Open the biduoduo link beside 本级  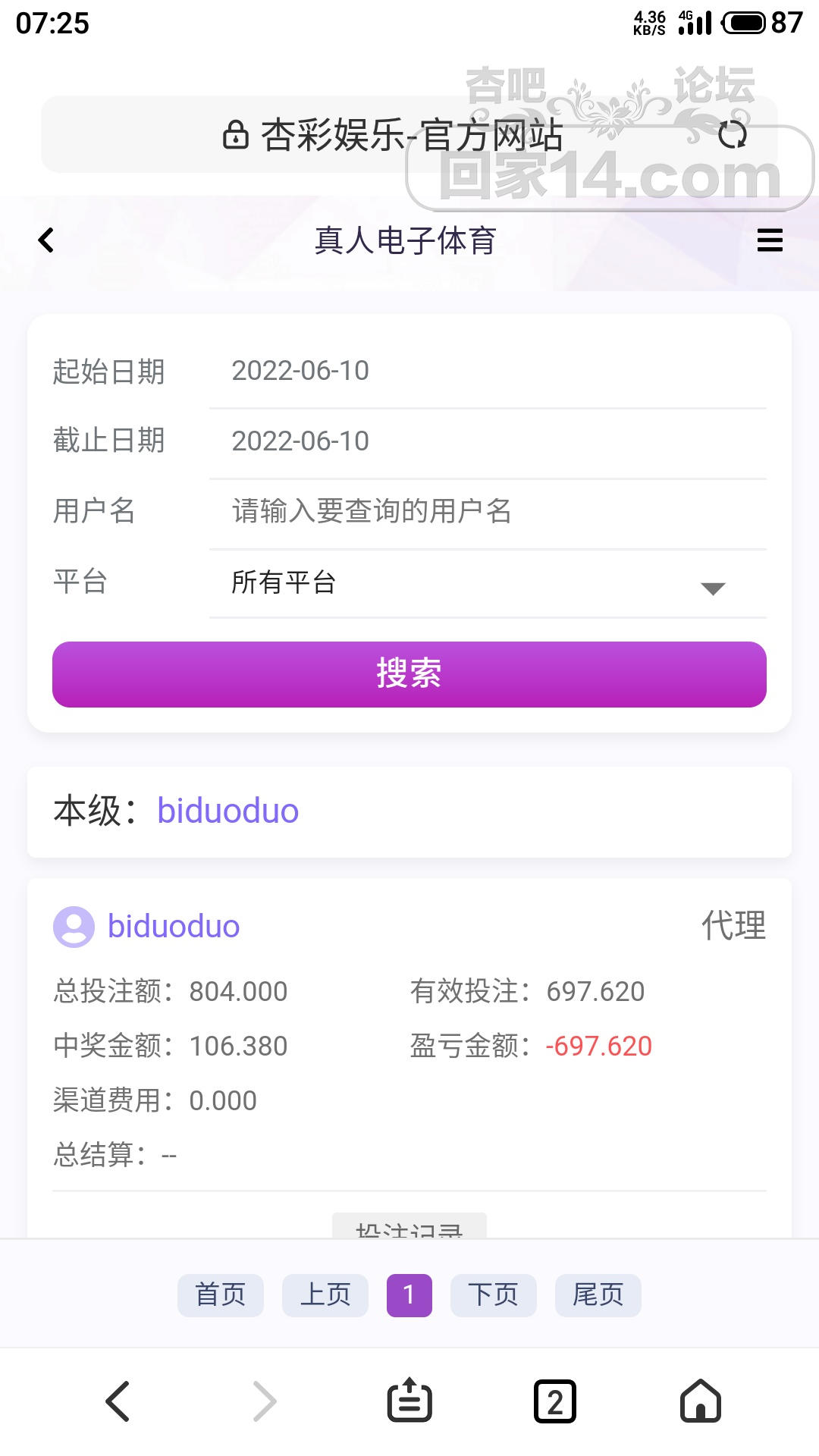click(227, 811)
